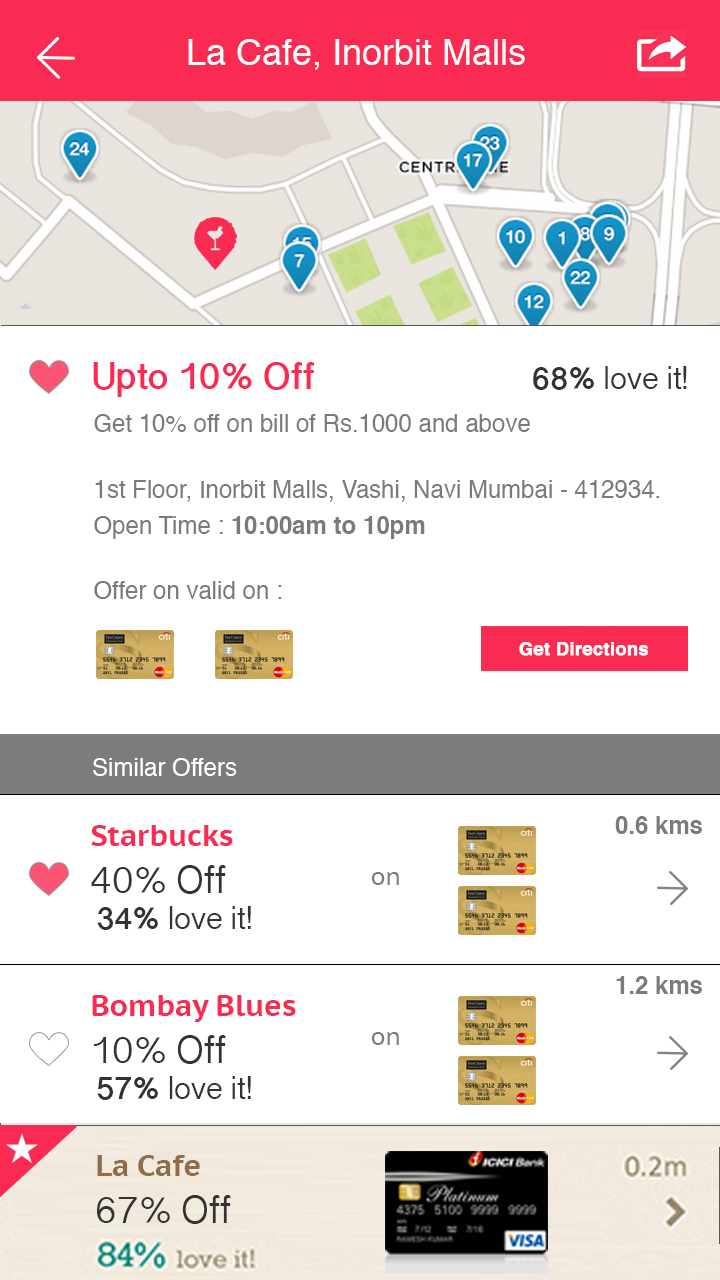The image size is (720, 1280).
Task: Select map pin number 22
Action: coord(580,278)
